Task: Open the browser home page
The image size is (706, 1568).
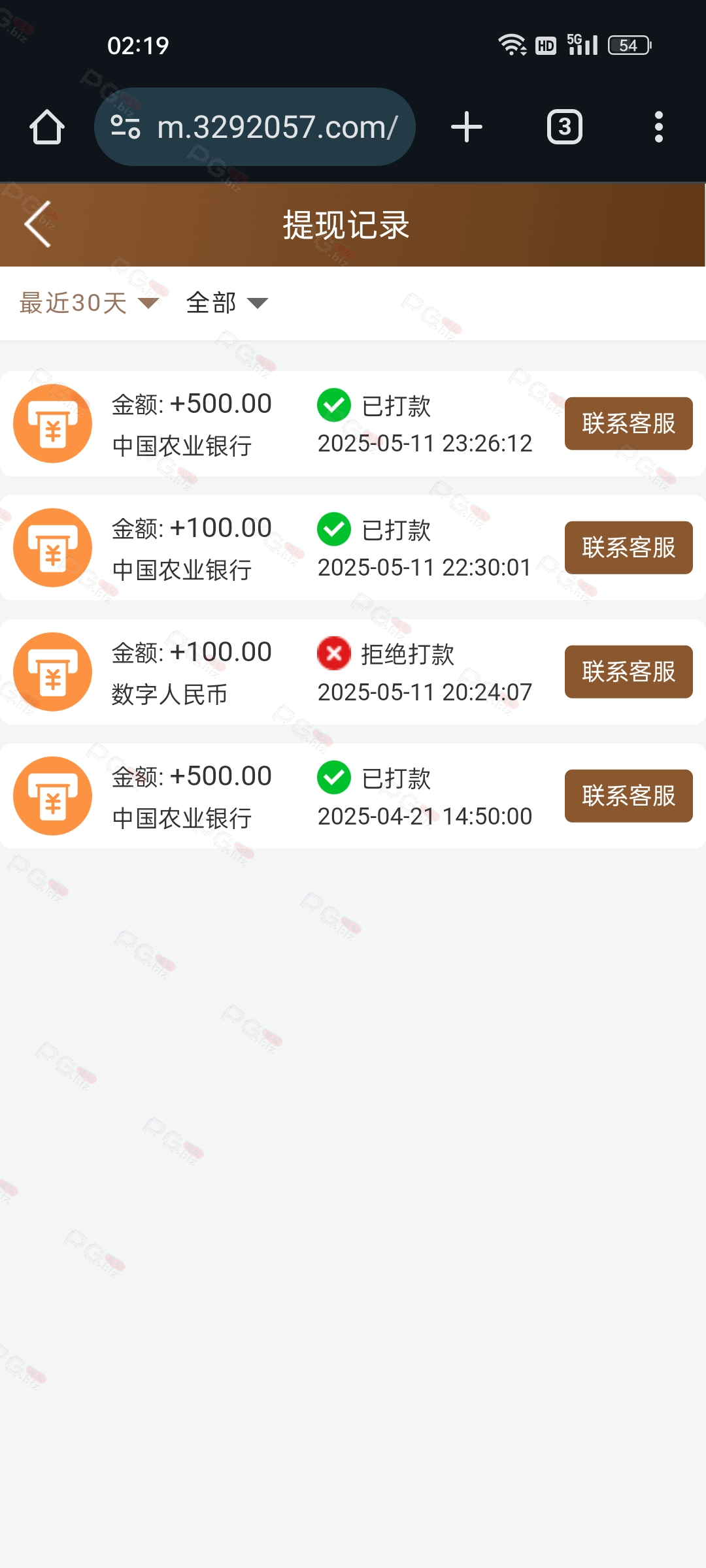Action: (x=47, y=127)
